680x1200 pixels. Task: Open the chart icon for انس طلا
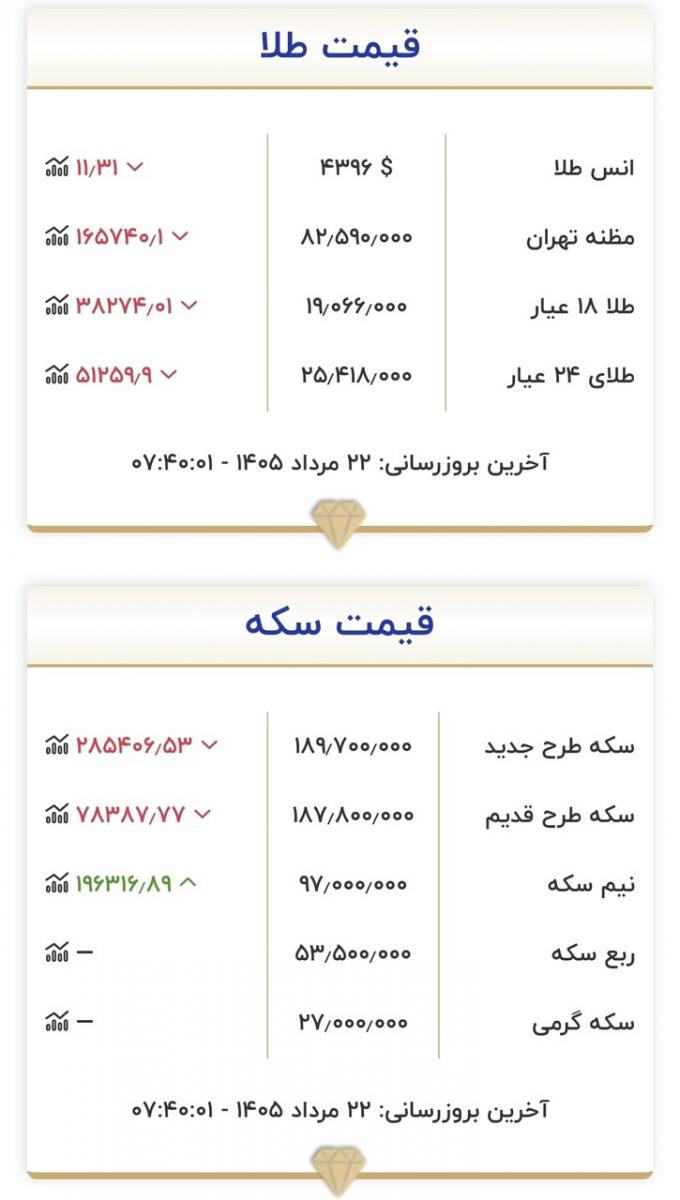(57, 168)
